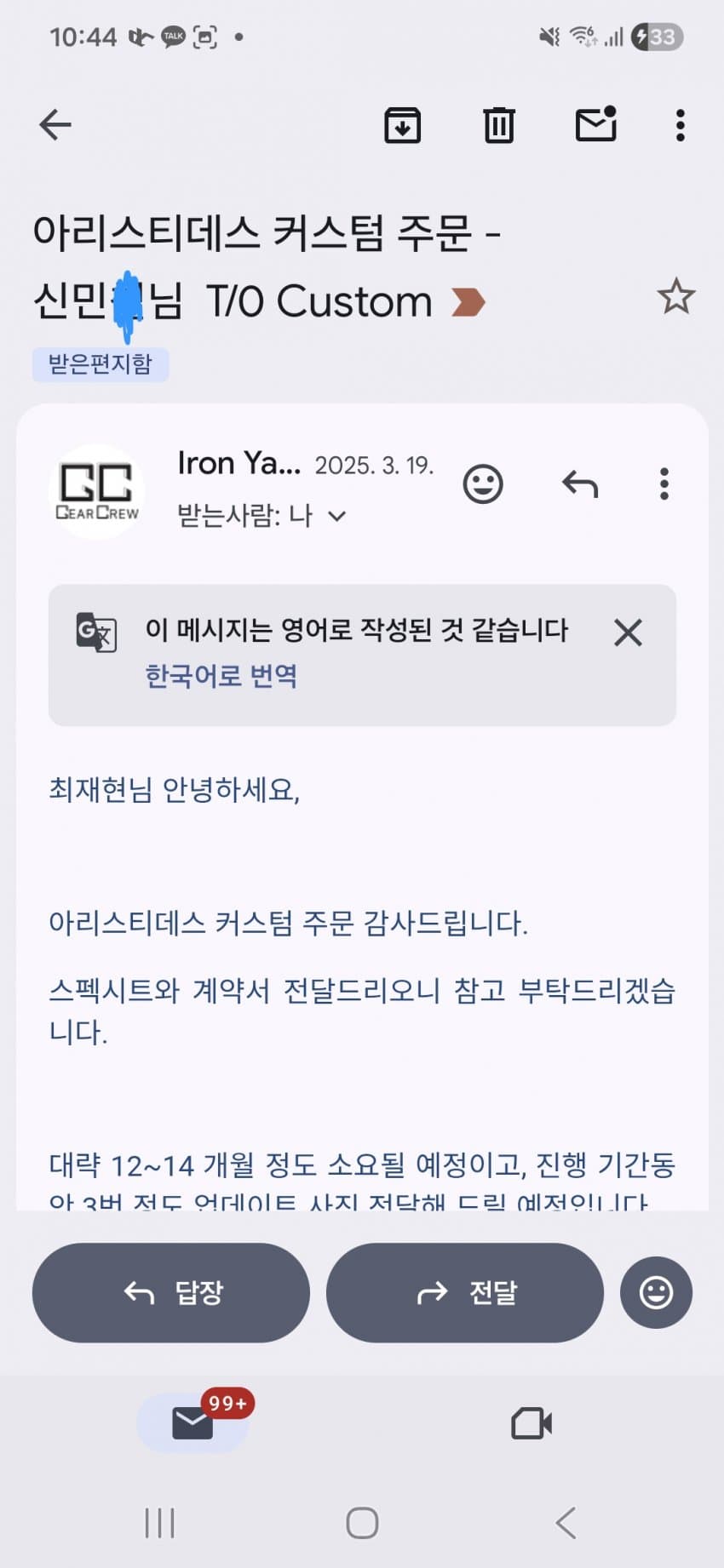
Task: Tap the 답장 reply button
Action: tap(171, 1292)
